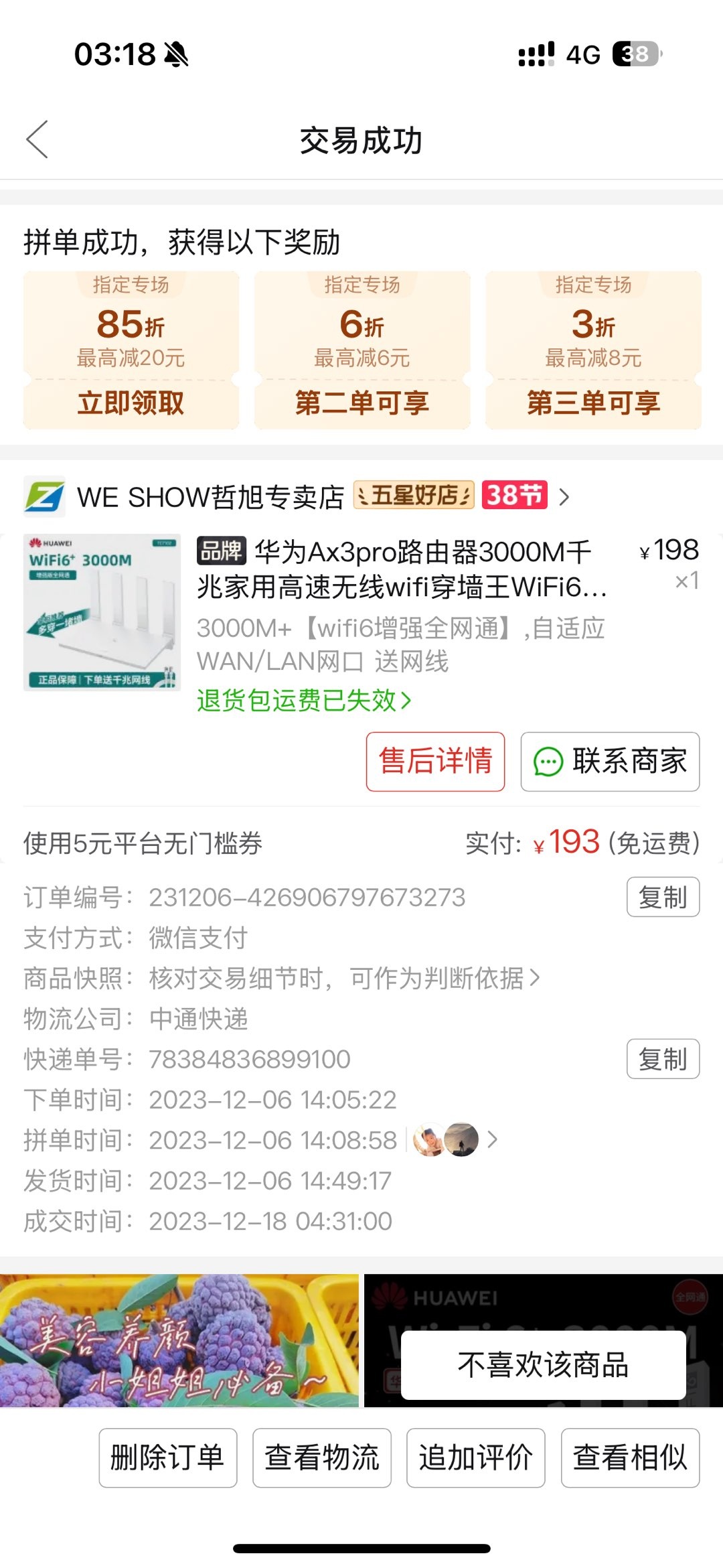Viewport: 723px width, 1568px height.
Task: Claim the 85折 coupon via 立即领取
Action: click(131, 403)
